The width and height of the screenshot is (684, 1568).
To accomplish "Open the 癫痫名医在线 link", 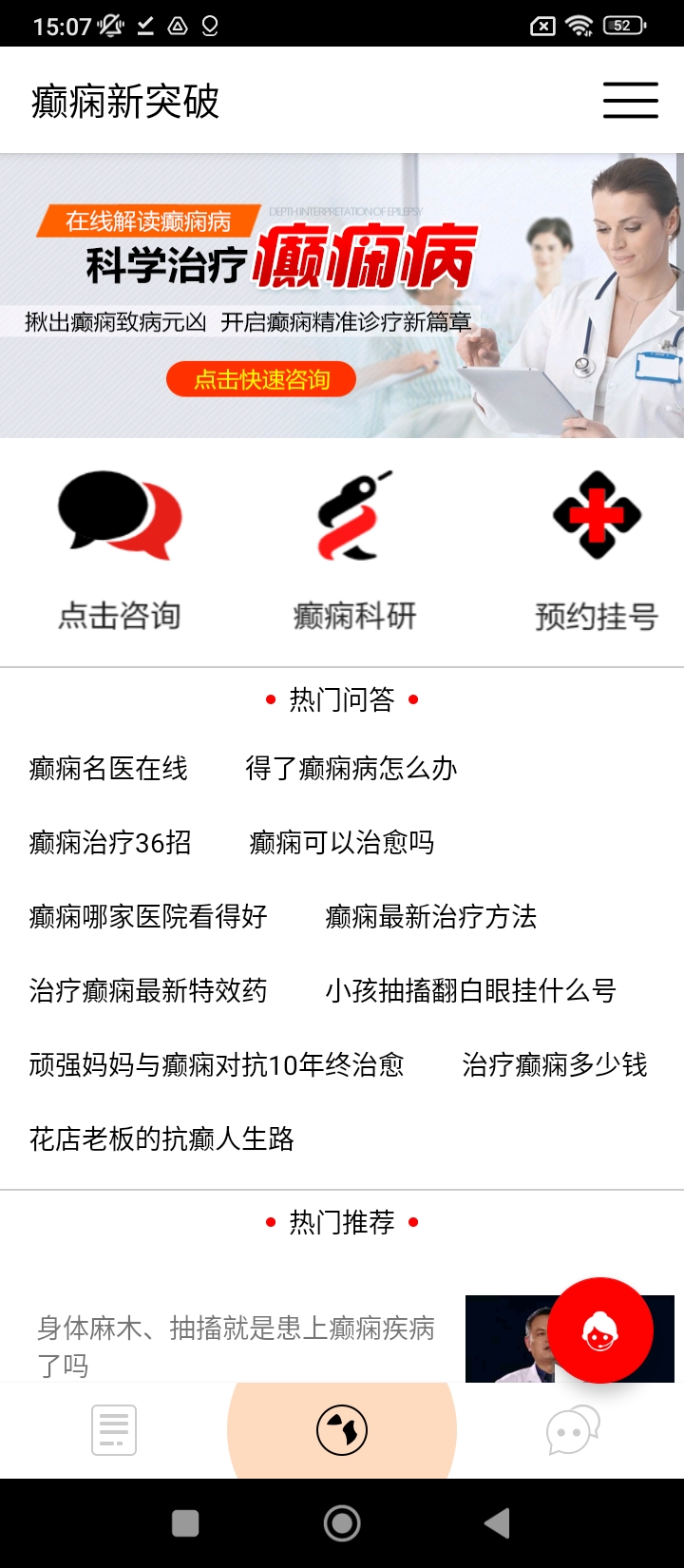I will pos(108,768).
